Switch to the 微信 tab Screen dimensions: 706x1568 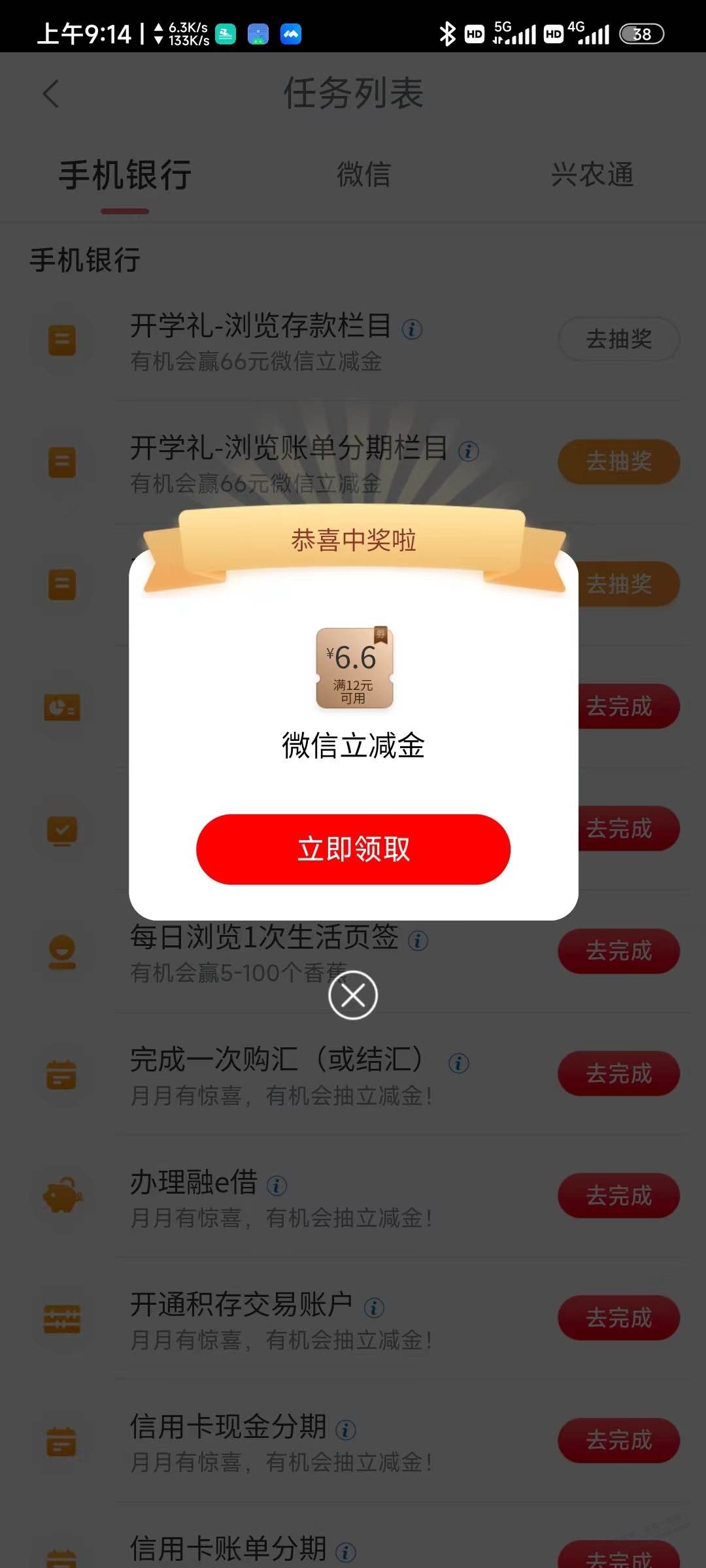[363, 174]
